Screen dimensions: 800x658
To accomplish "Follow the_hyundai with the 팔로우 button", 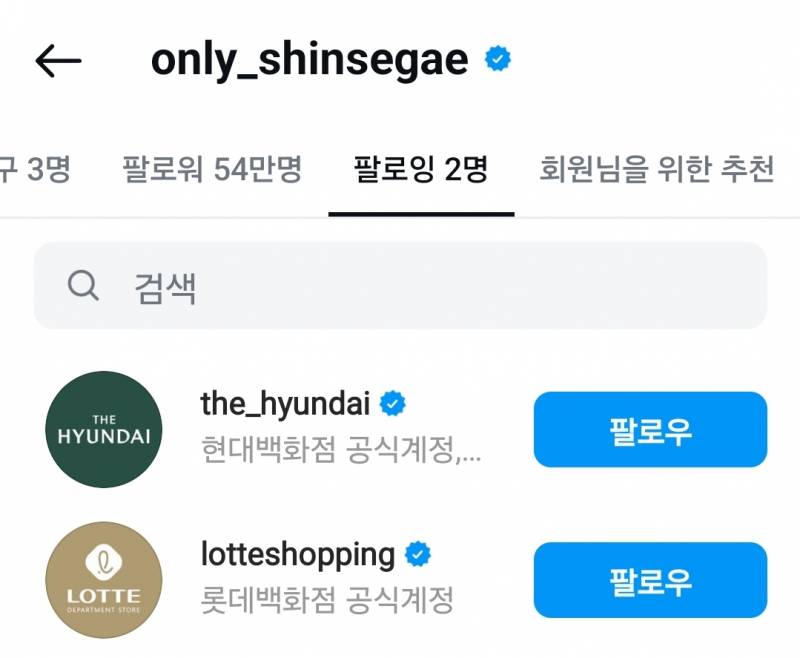I will coord(650,430).
